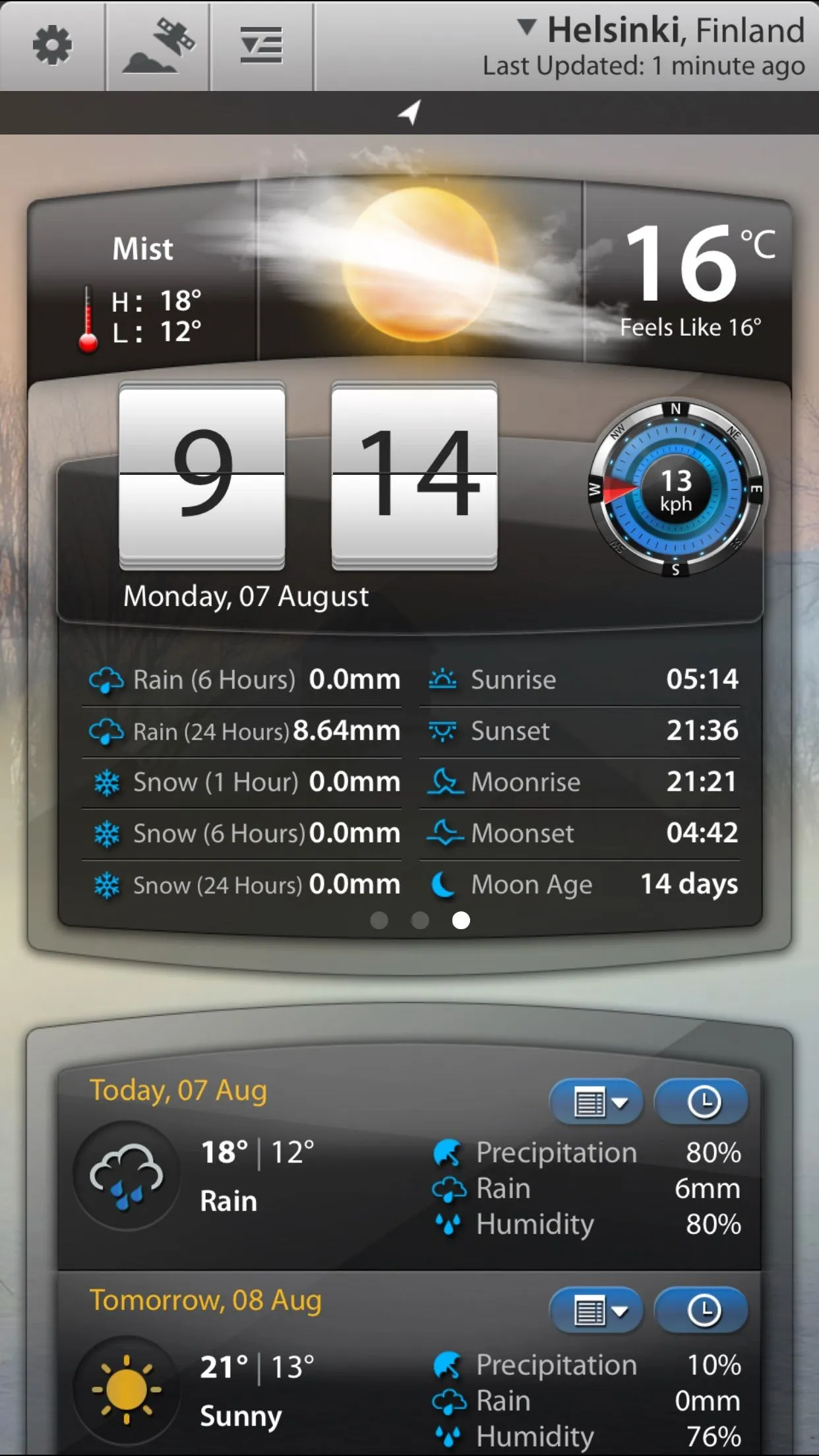Show hourly forecast for Tomorrow, 08 Aug

pyautogui.click(x=702, y=1311)
